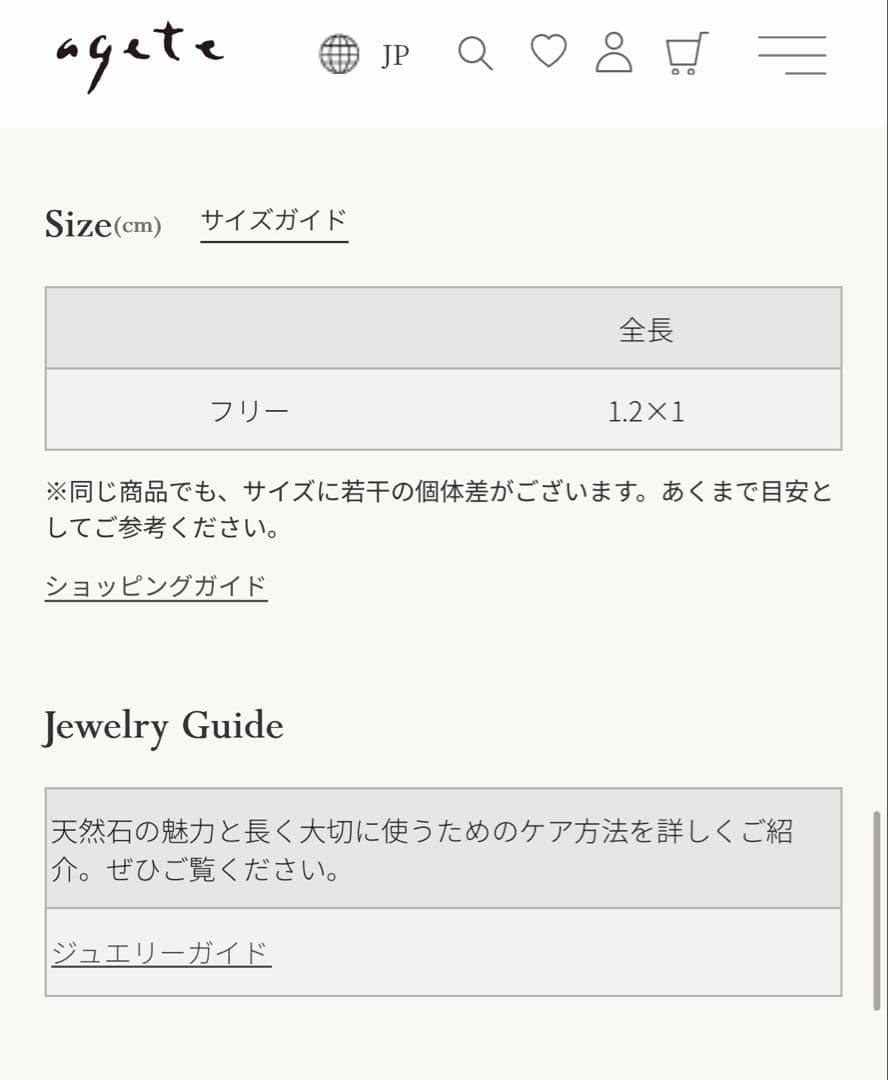
Task: Open the search icon in the header
Action: click(x=475, y=52)
